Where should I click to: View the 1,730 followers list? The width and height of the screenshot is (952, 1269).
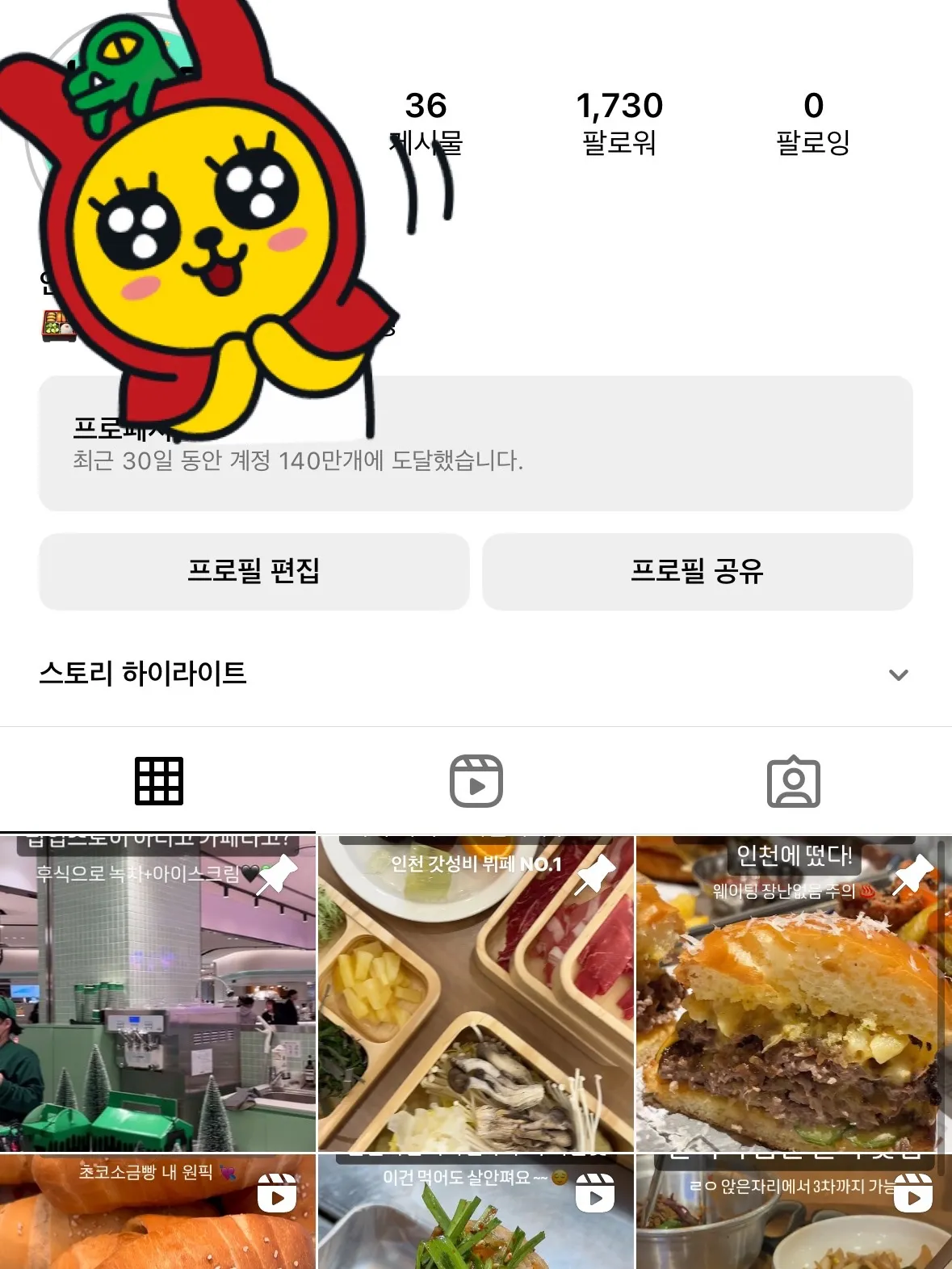point(619,121)
